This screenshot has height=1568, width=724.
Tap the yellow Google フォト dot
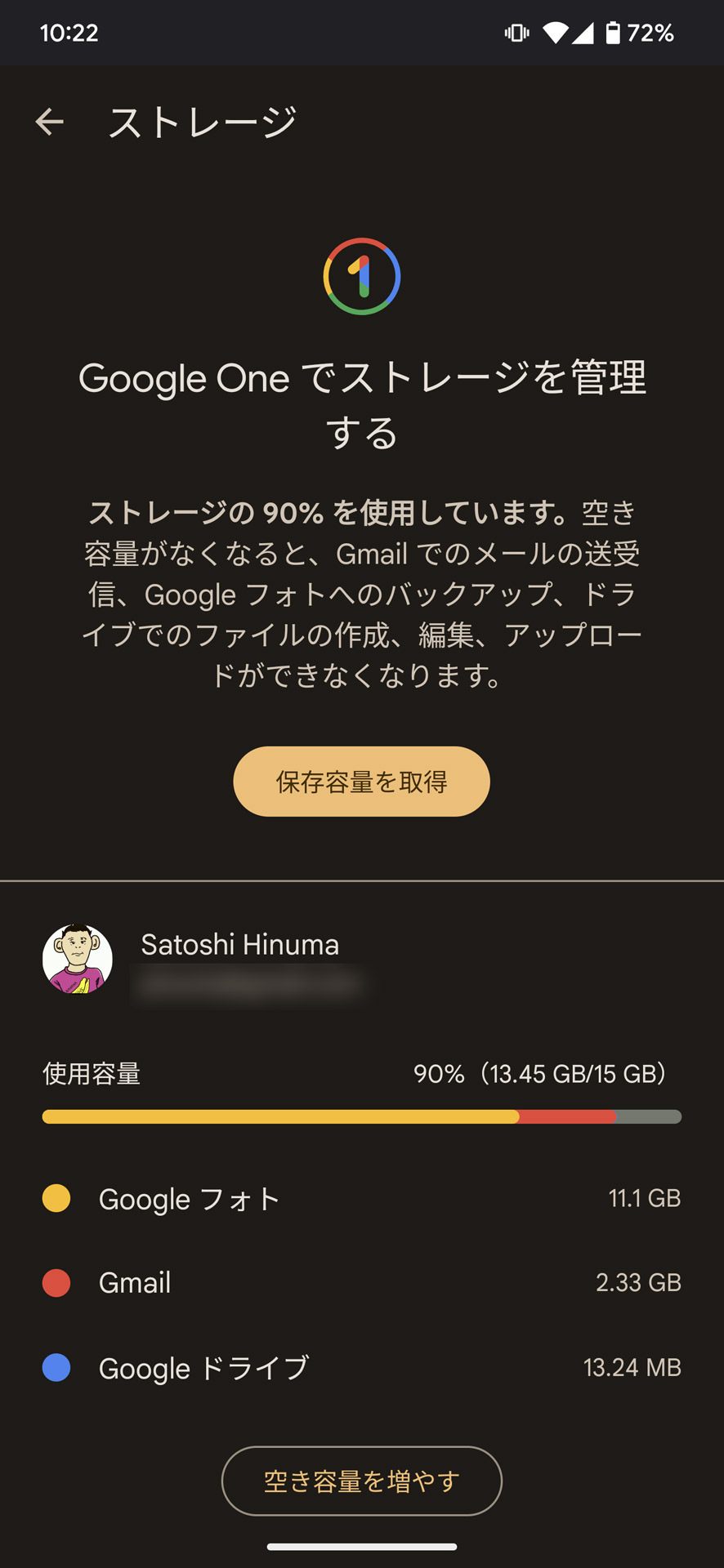coord(56,1199)
